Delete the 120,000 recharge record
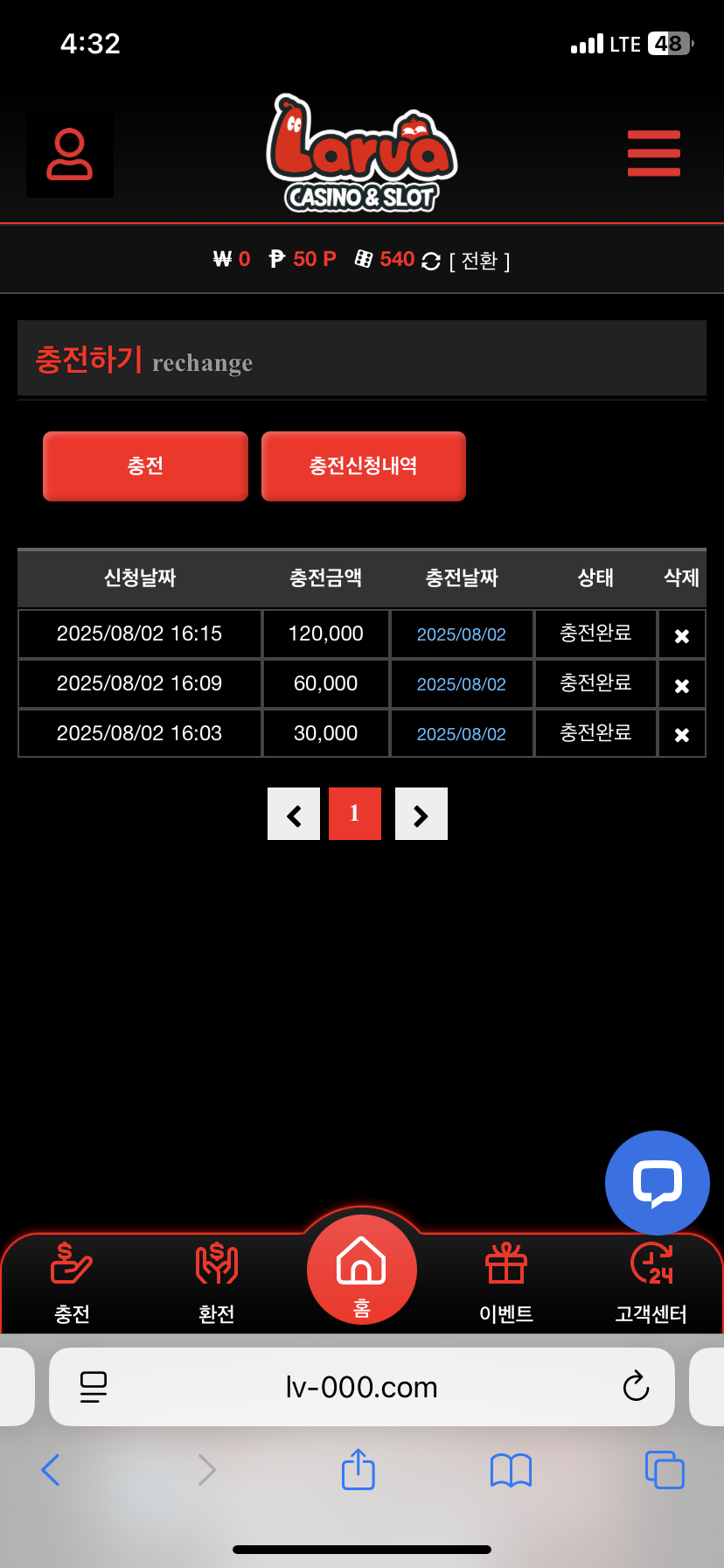724x1568 pixels. 682,636
